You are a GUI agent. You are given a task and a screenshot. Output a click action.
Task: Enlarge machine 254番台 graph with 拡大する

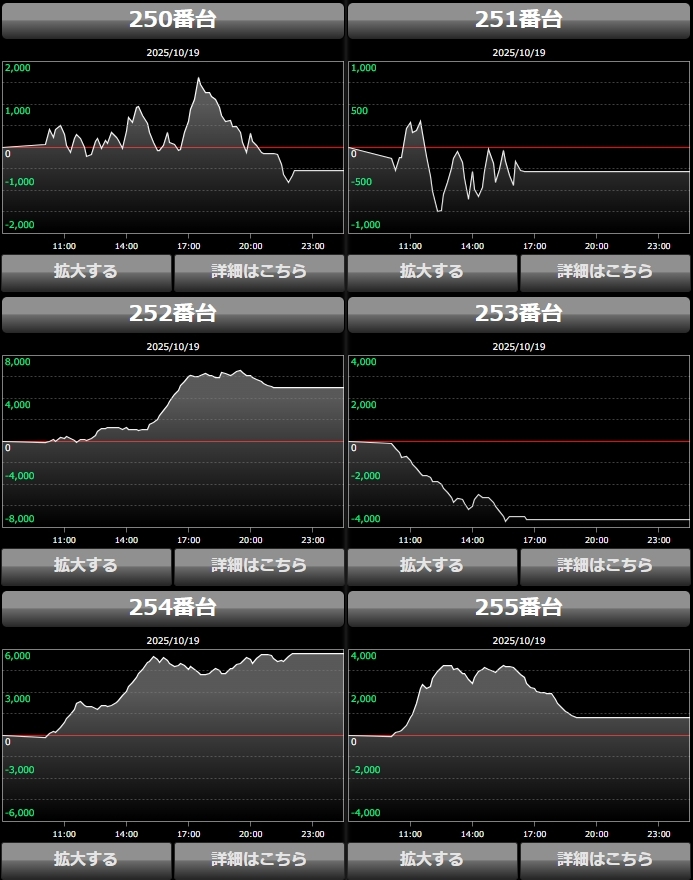pyautogui.click(x=86, y=859)
